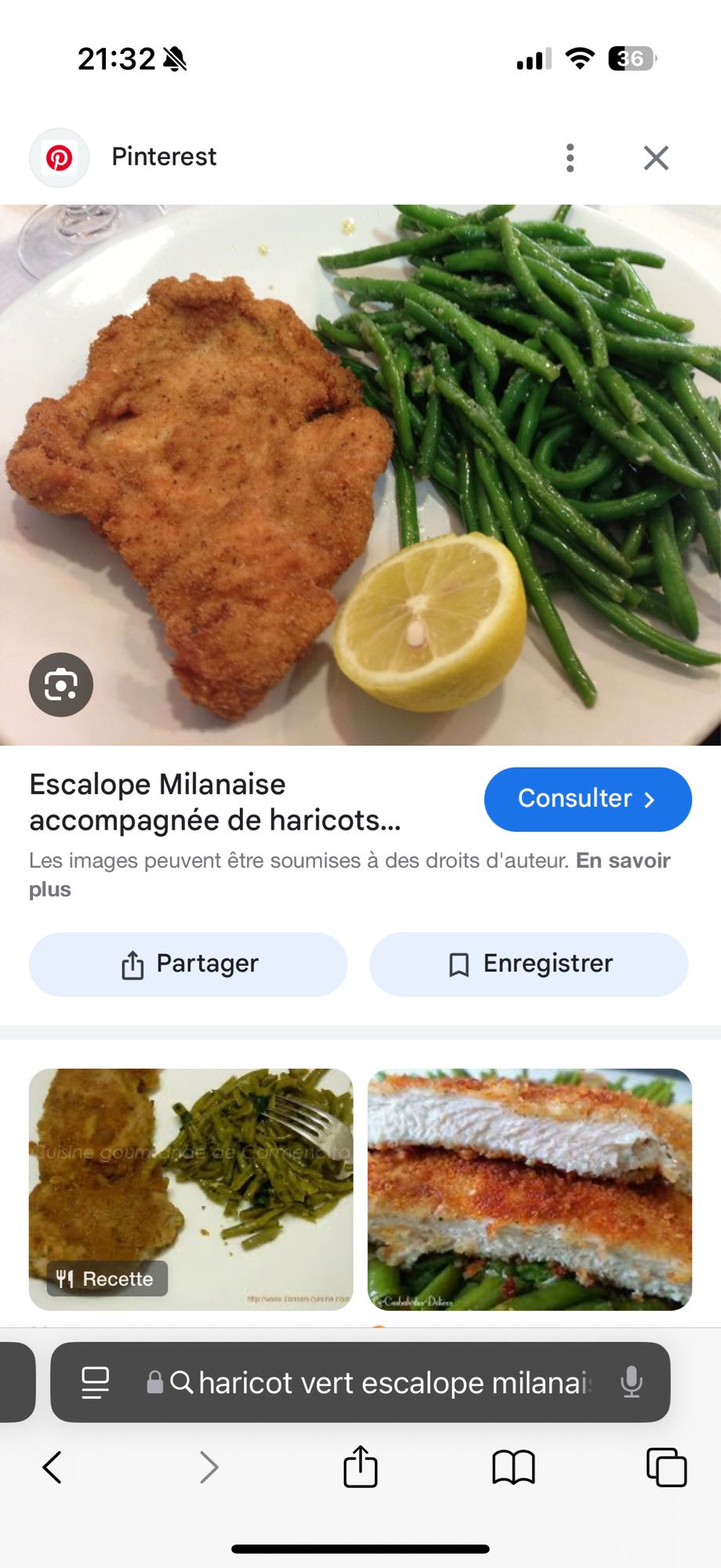Screen dimensions: 721x1568
Task: Tap the fork-and-knife Recette badge icon
Action: (66, 1279)
